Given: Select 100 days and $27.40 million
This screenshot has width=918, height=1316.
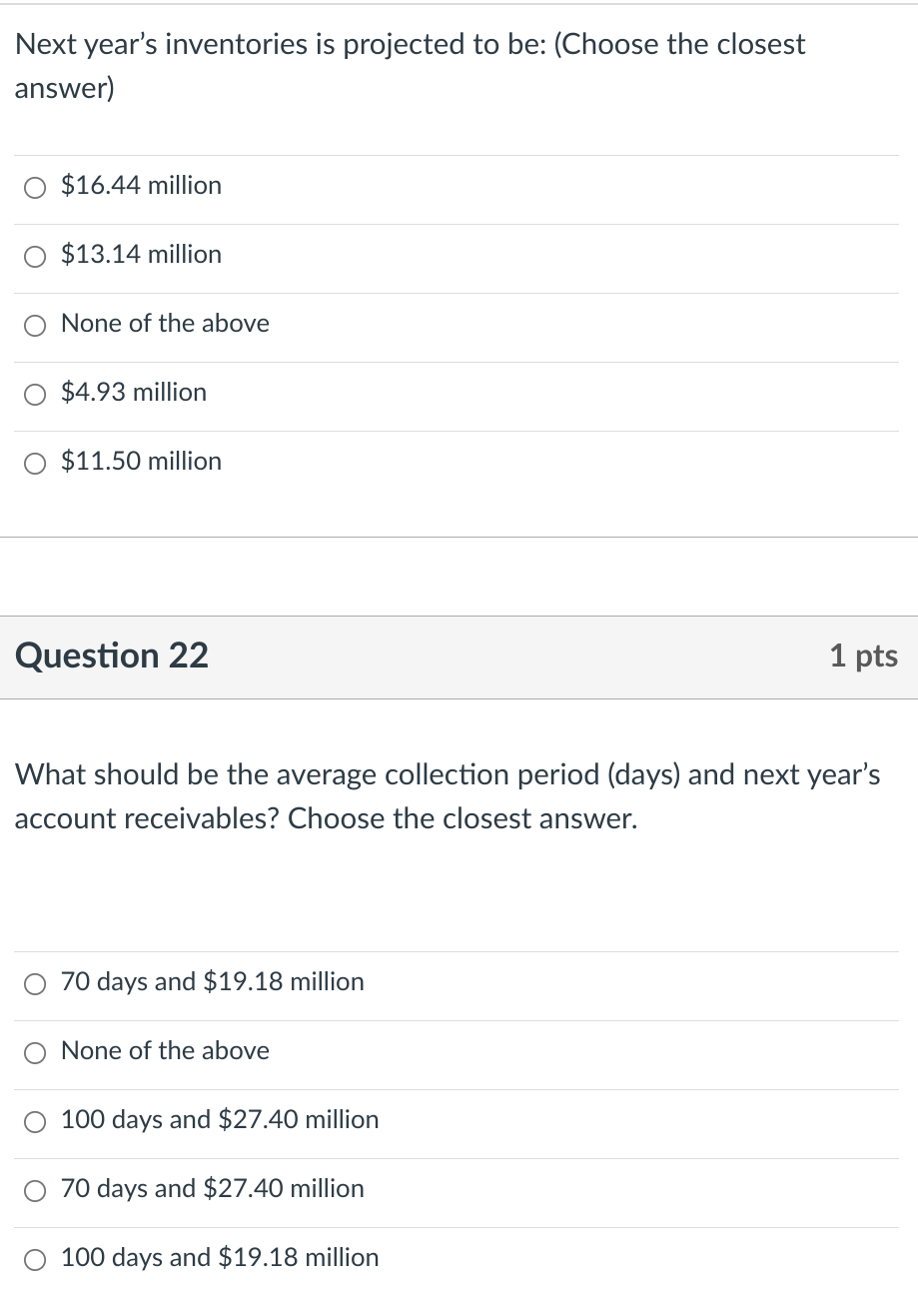Looking at the screenshot, I should pyautogui.click(x=220, y=1120).
